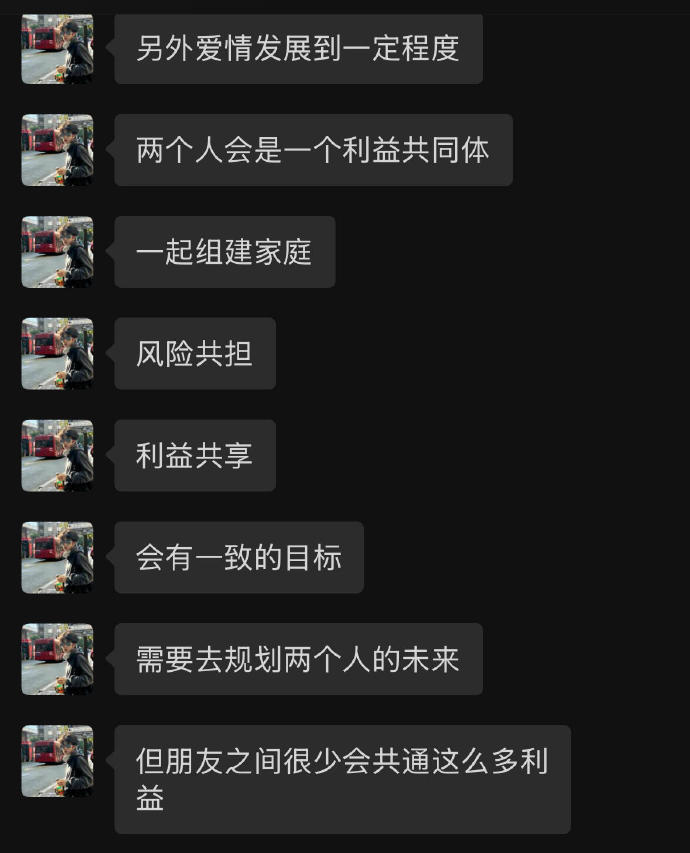View profile from avatar beside "一起组建家庭"
Image resolution: width=690 pixels, height=853 pixels.
coord(57,252)
